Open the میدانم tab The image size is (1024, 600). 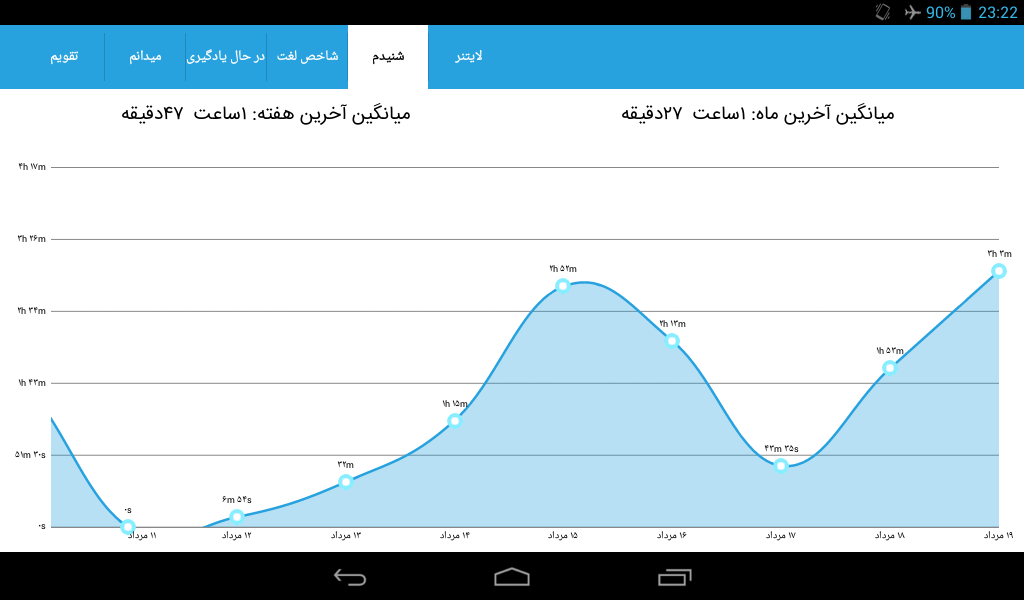click(145, 56)
